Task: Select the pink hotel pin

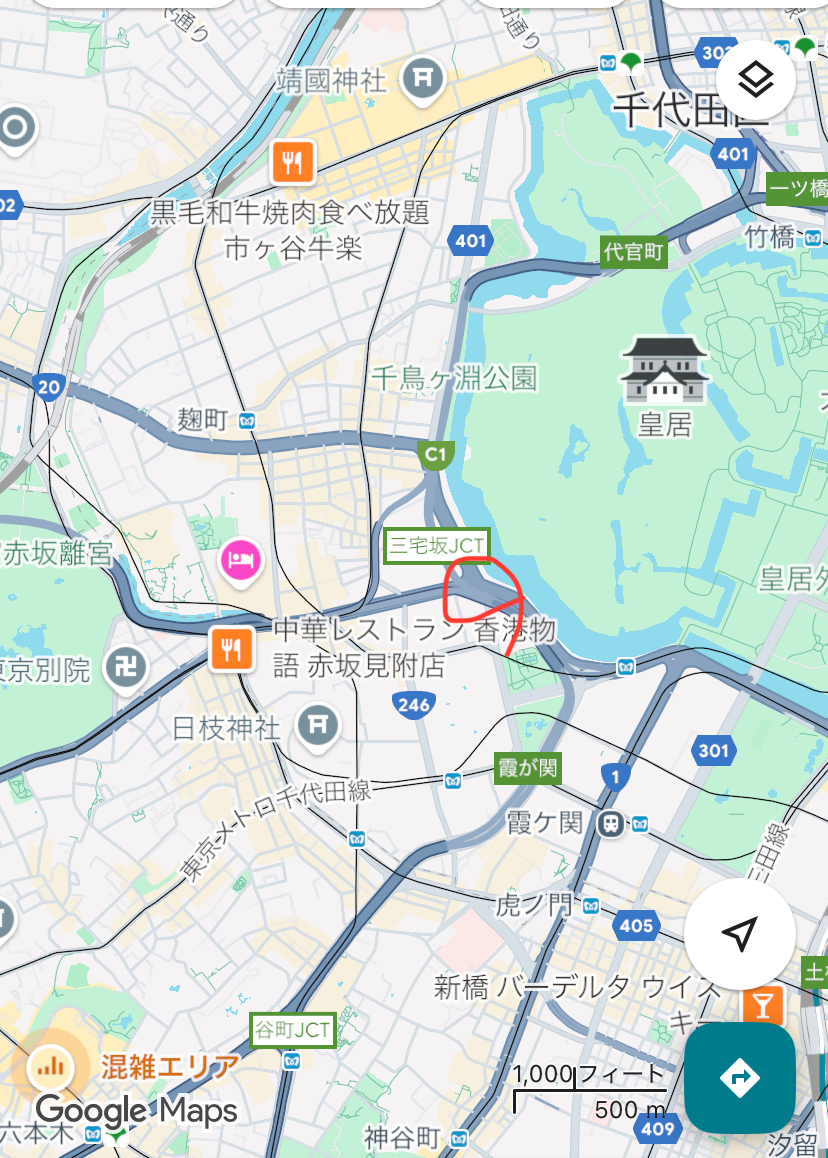Action: point(241,557)
